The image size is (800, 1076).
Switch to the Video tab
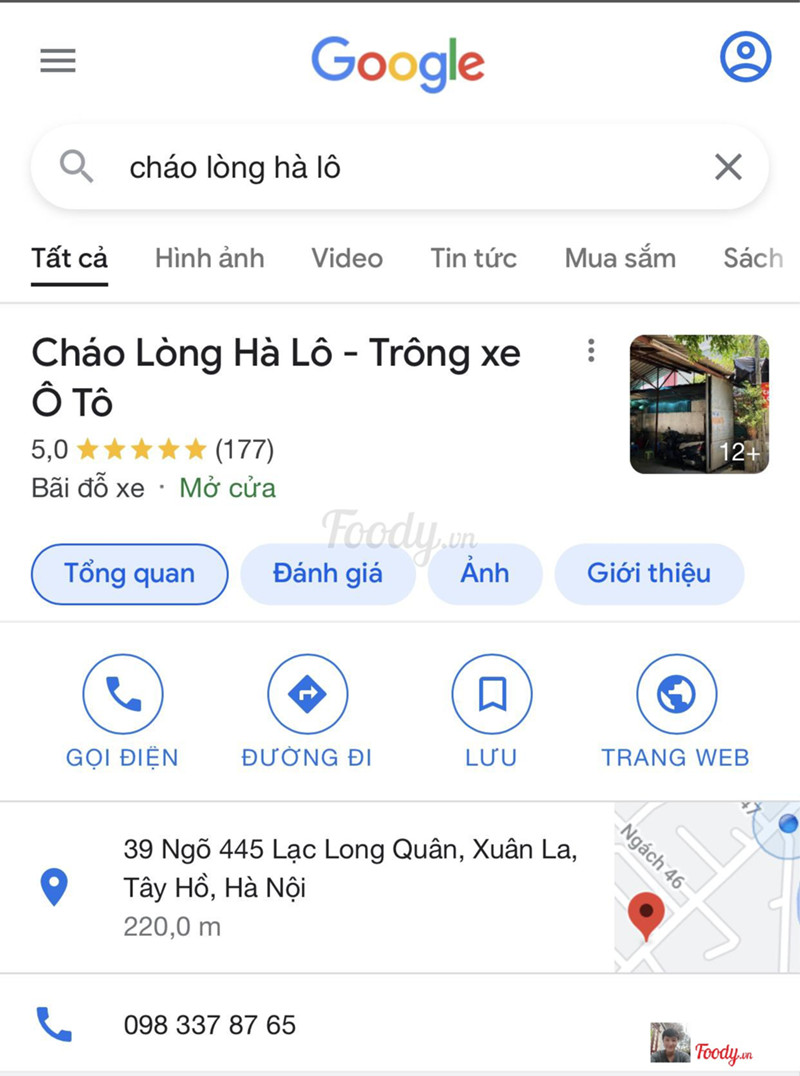346,258
